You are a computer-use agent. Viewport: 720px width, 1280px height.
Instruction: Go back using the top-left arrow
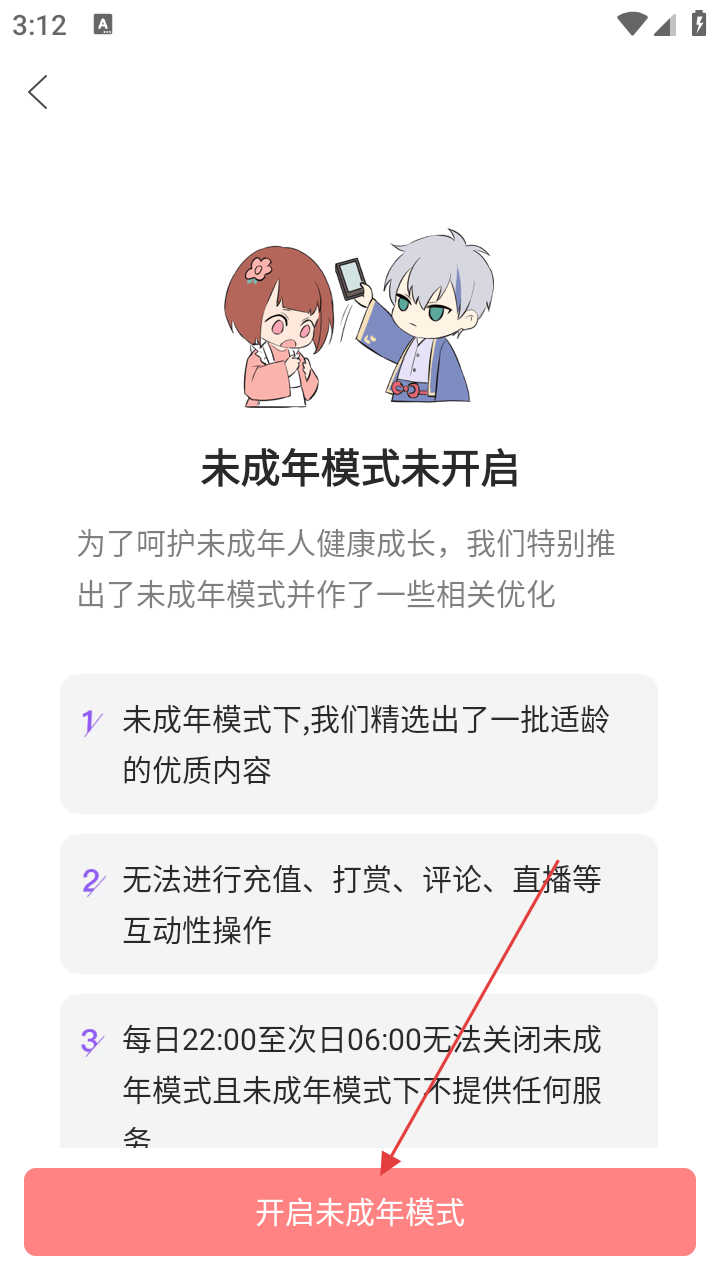pyautogui.click(x=38, y=92)
